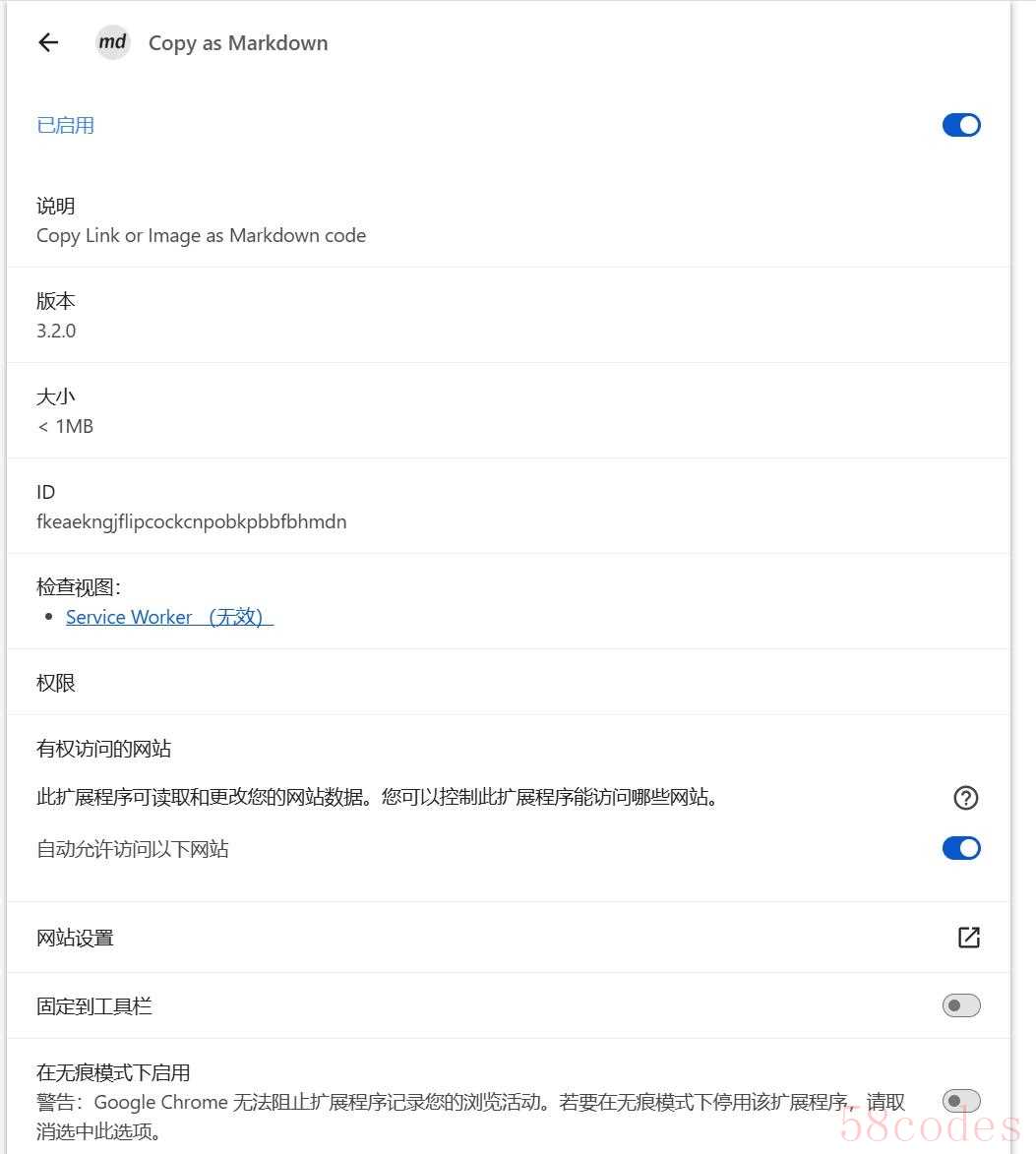The image size is (1036, 1154).
Task: Disable the 已启用 extension switch
Action: coord(961,125)
